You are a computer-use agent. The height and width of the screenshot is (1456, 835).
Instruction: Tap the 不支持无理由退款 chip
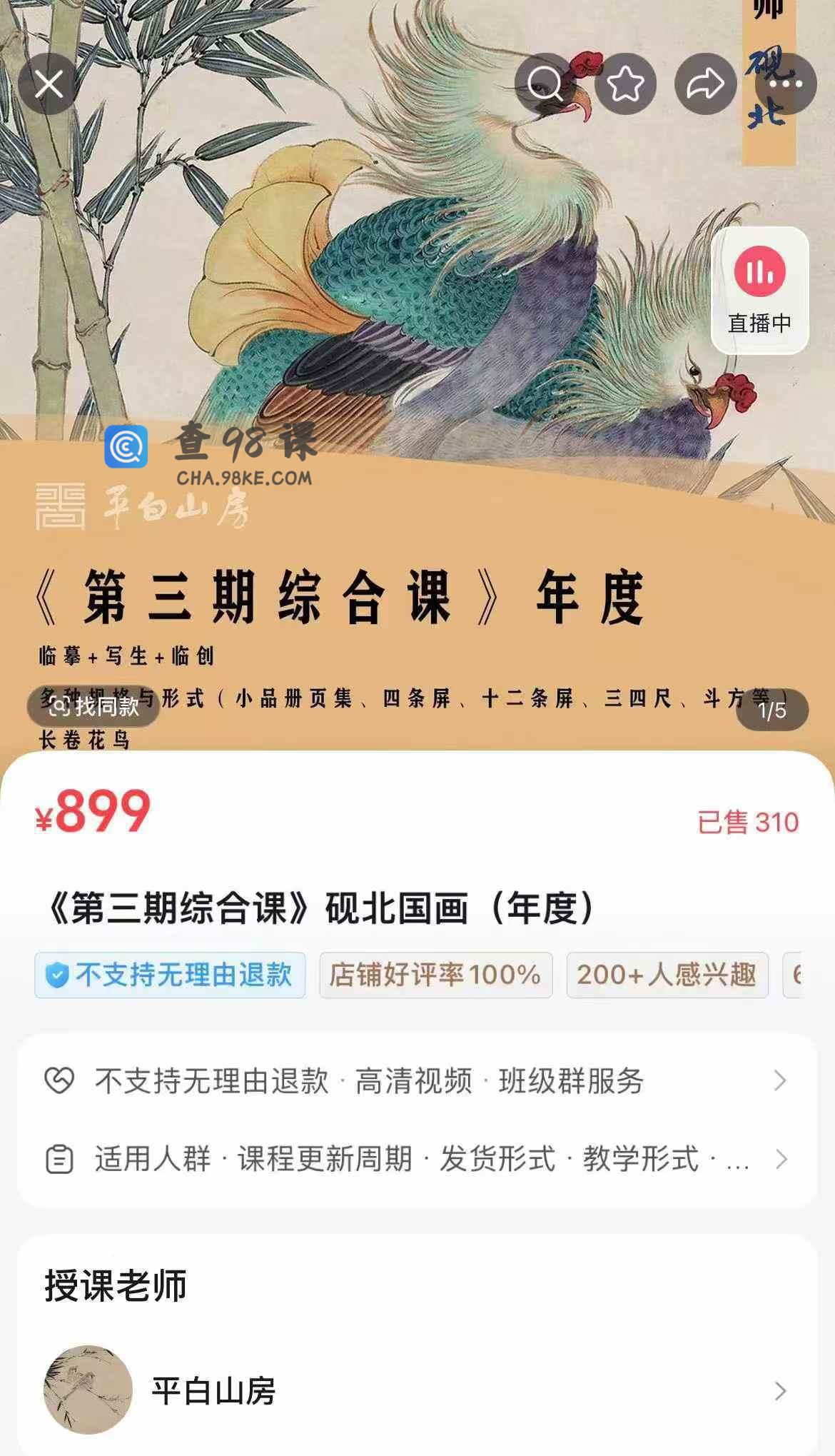point(170,975)
